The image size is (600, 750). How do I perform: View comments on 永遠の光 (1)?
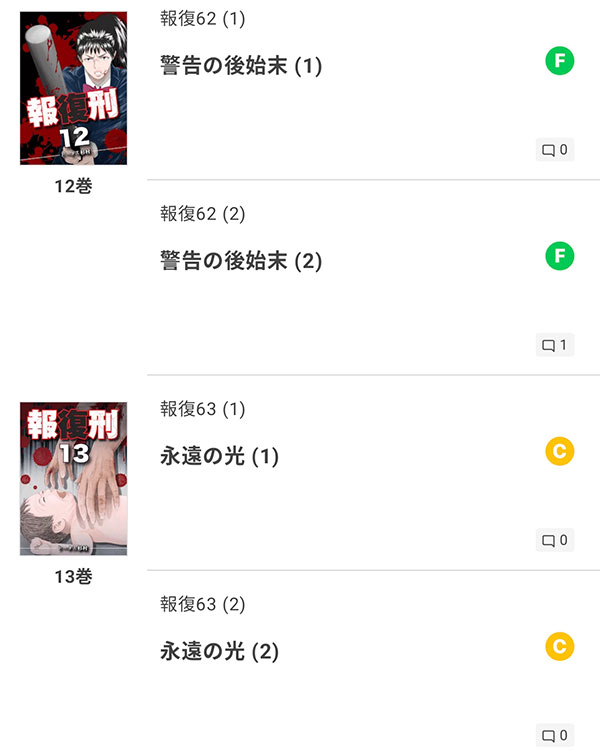(x=555, y=540)
